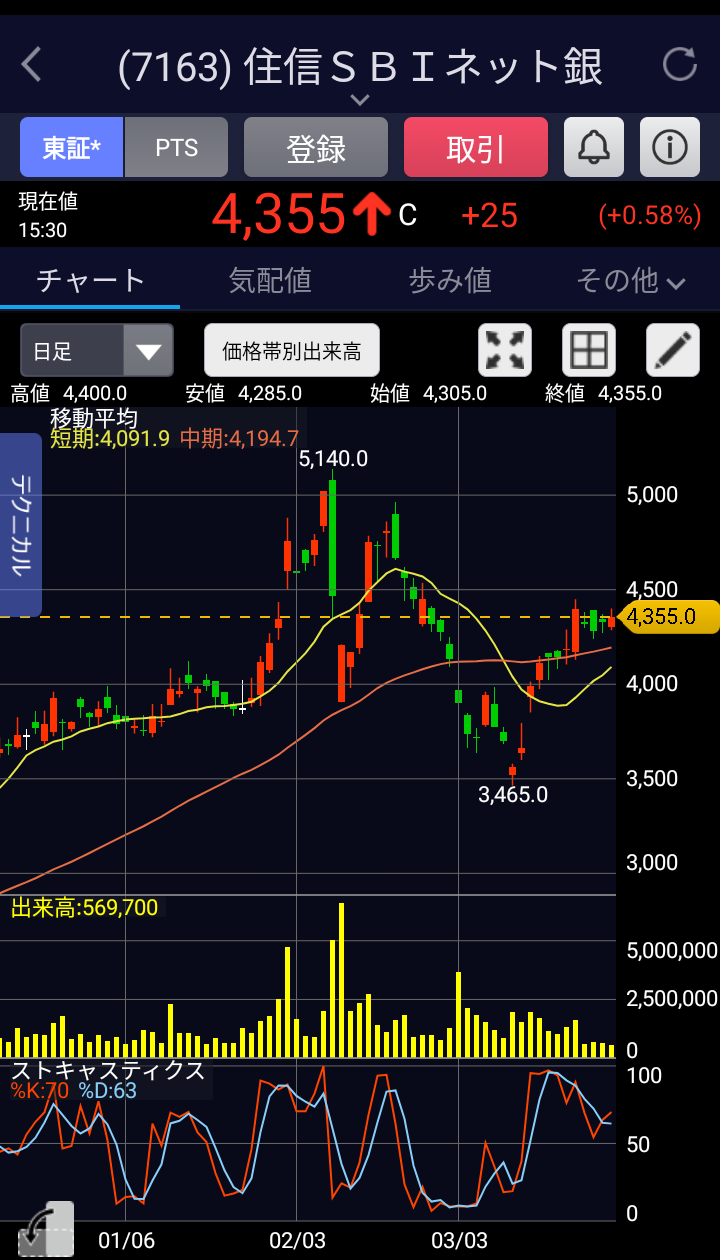This screenshot has width=720, height=1260.
Task: Open the chart drawing pencil tool
Action: 673,350
